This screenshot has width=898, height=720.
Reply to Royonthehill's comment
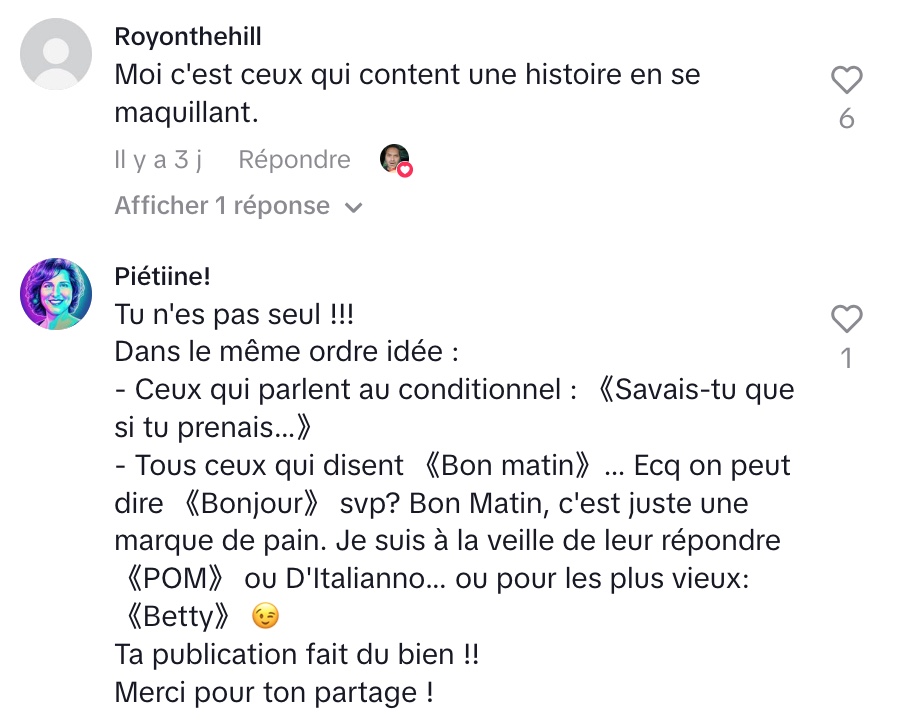click(x=294, y=160)
